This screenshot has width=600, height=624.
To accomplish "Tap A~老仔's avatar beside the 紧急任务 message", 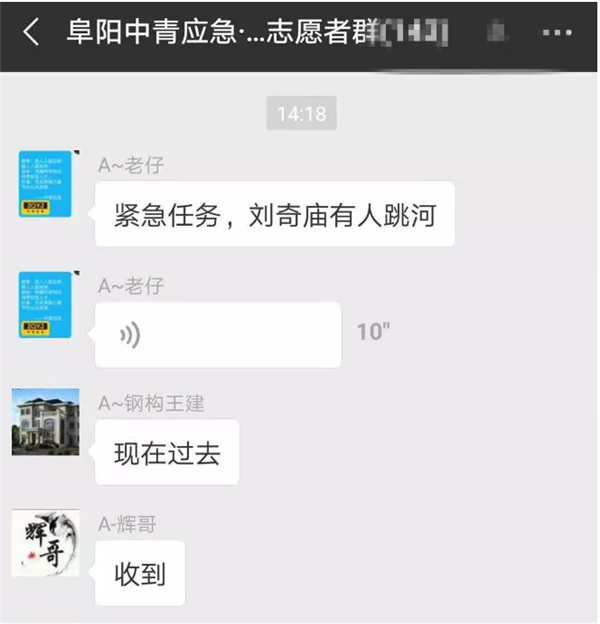I will point(46,184).
